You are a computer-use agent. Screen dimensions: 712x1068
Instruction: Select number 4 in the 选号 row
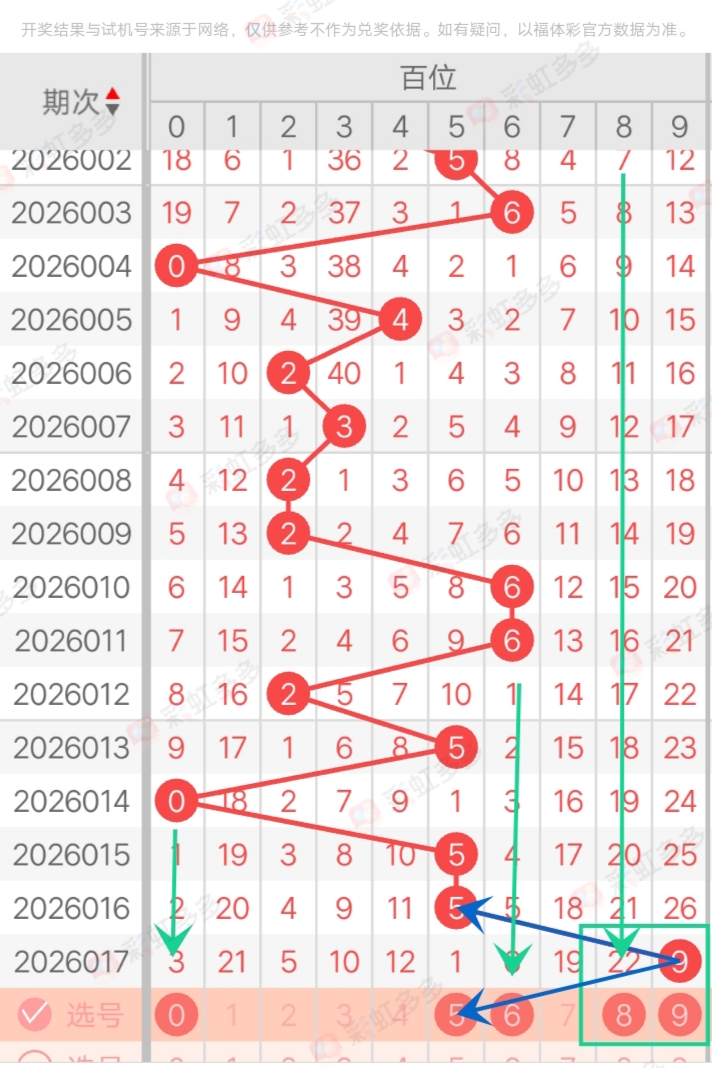[400, 1015]
